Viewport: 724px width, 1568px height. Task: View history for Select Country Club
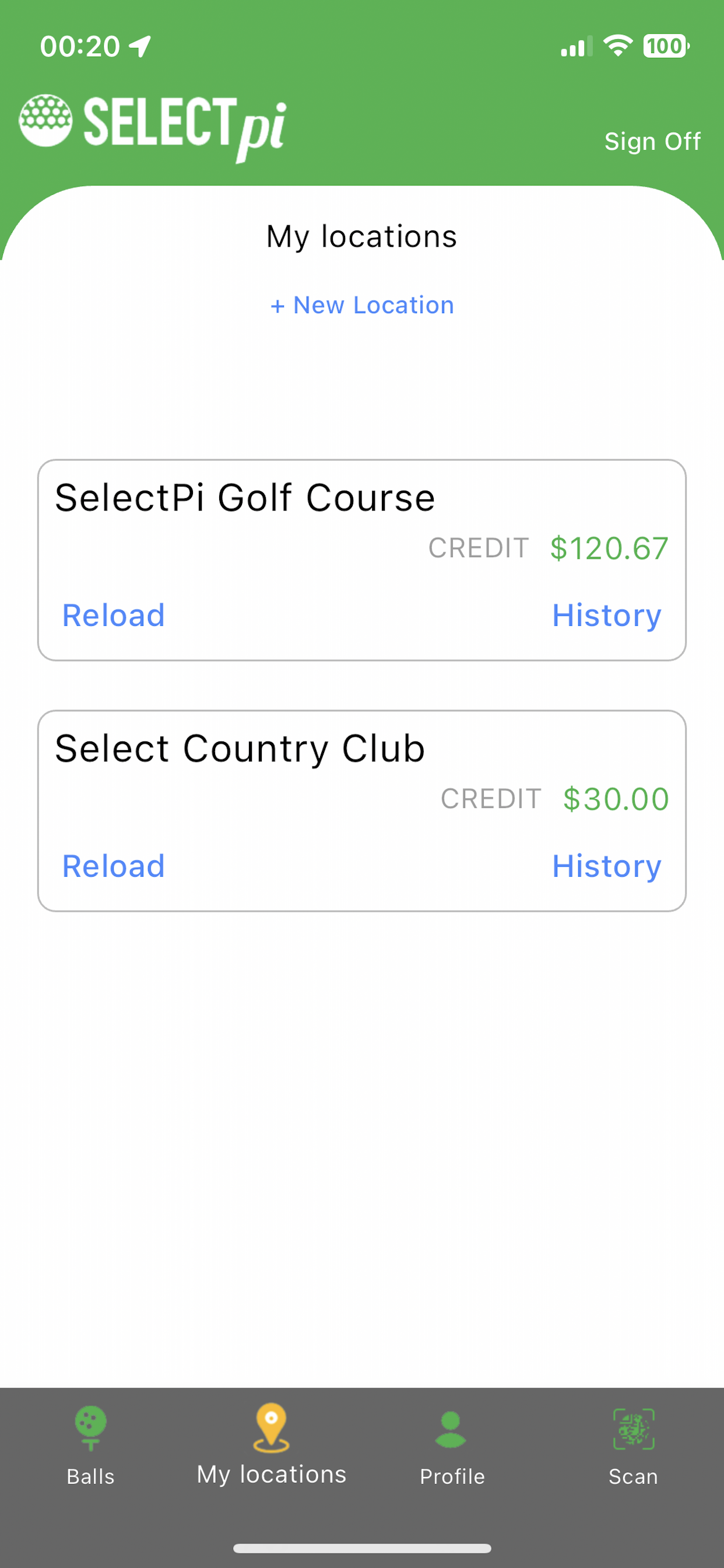pos(607,866)
